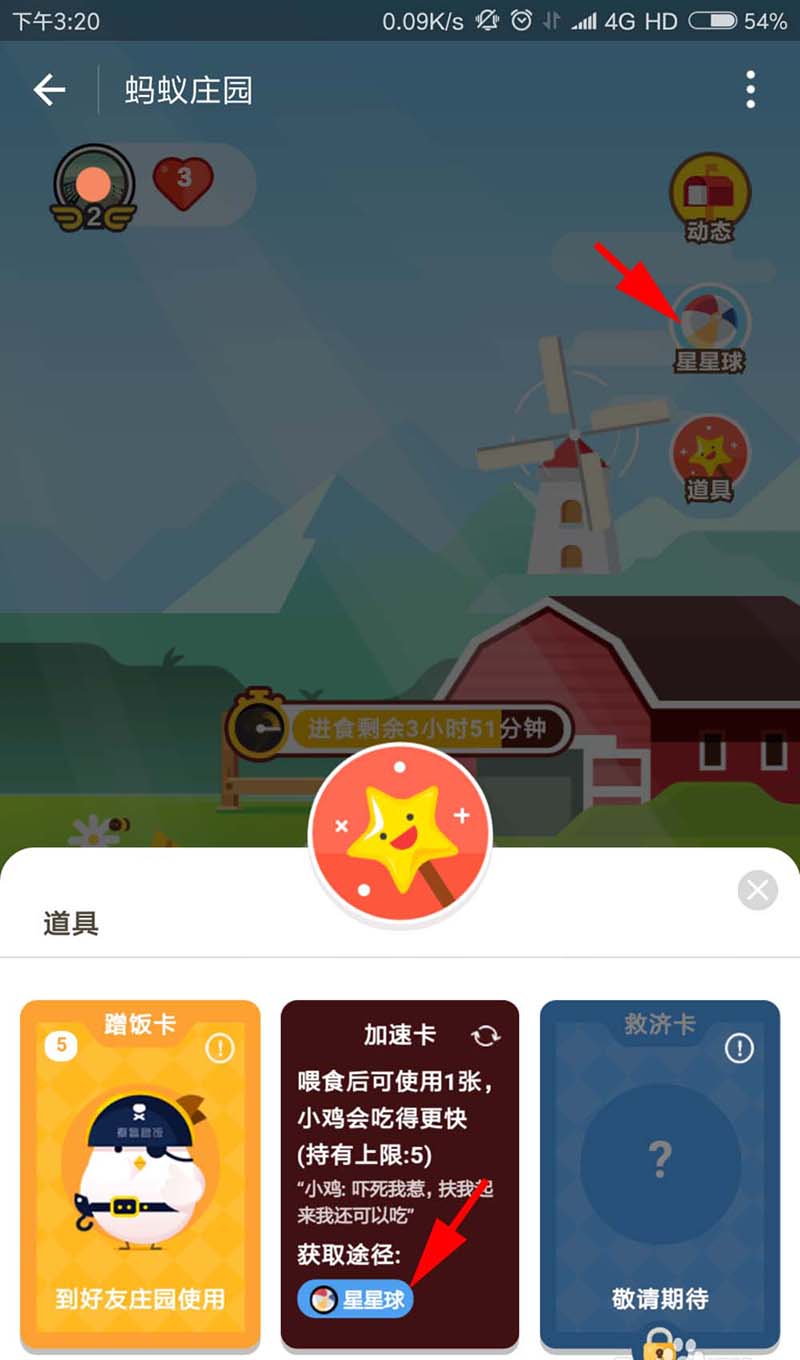Go back from 蚂蚁庄园

(49, 90)
